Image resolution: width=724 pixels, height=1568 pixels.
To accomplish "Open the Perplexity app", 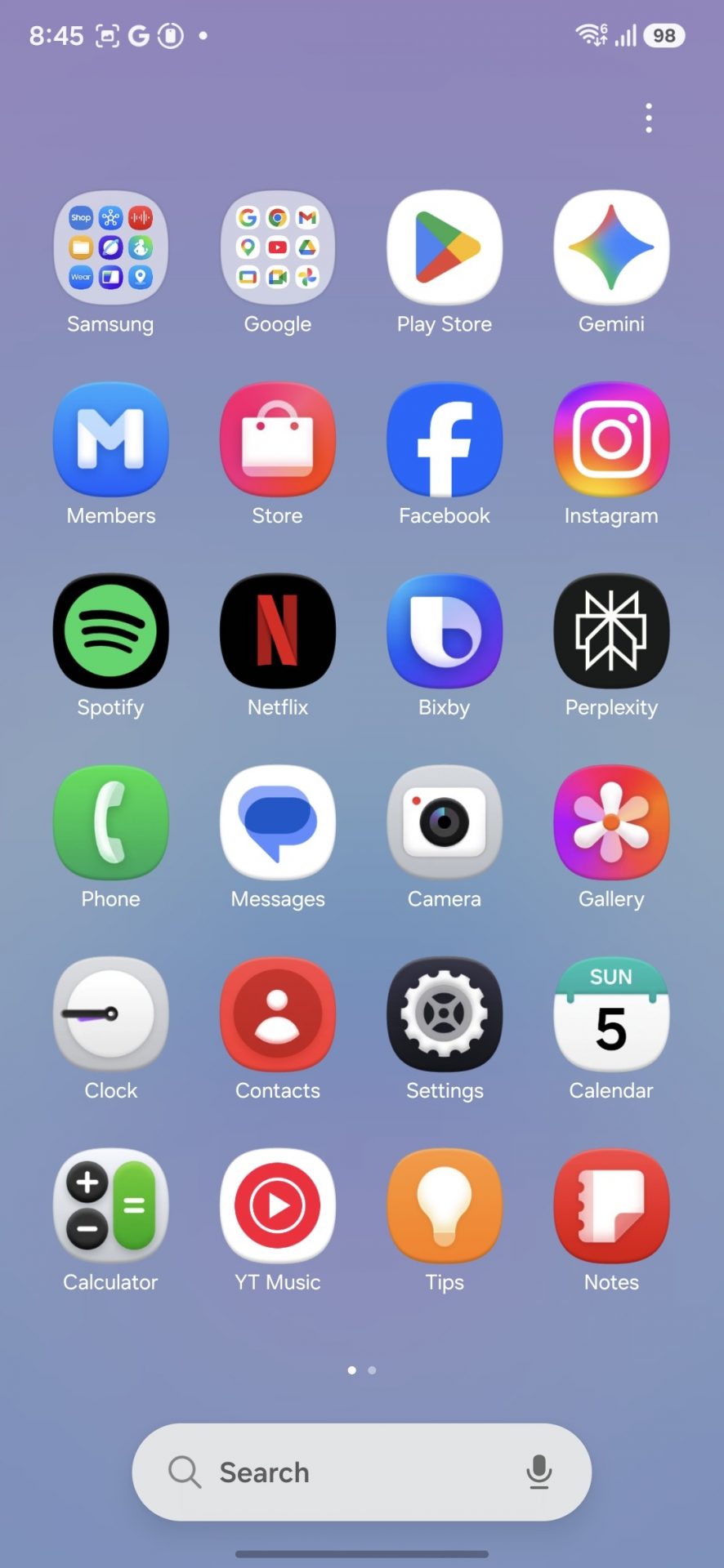I will click(x=611, y=631).
